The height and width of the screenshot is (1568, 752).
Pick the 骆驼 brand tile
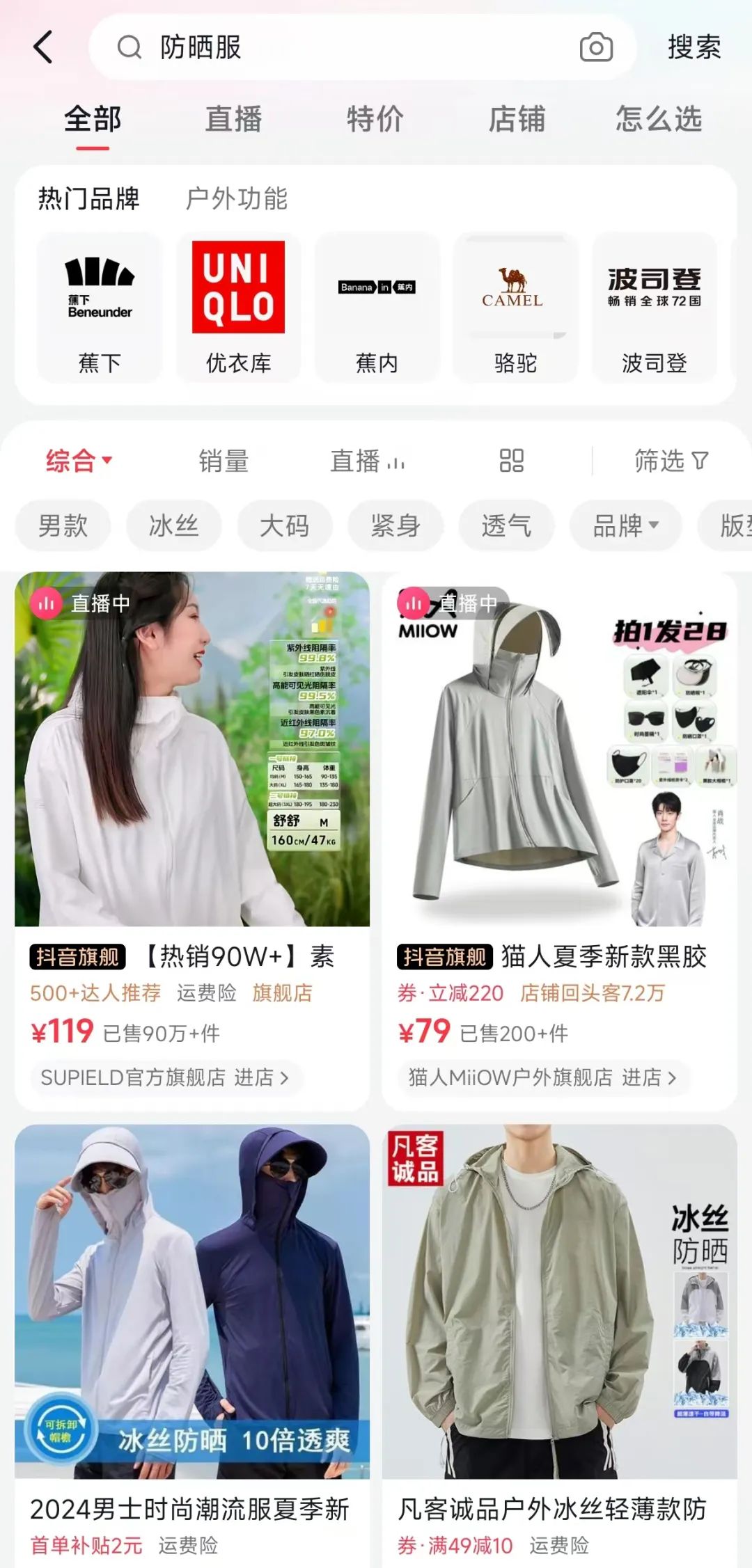515,308
